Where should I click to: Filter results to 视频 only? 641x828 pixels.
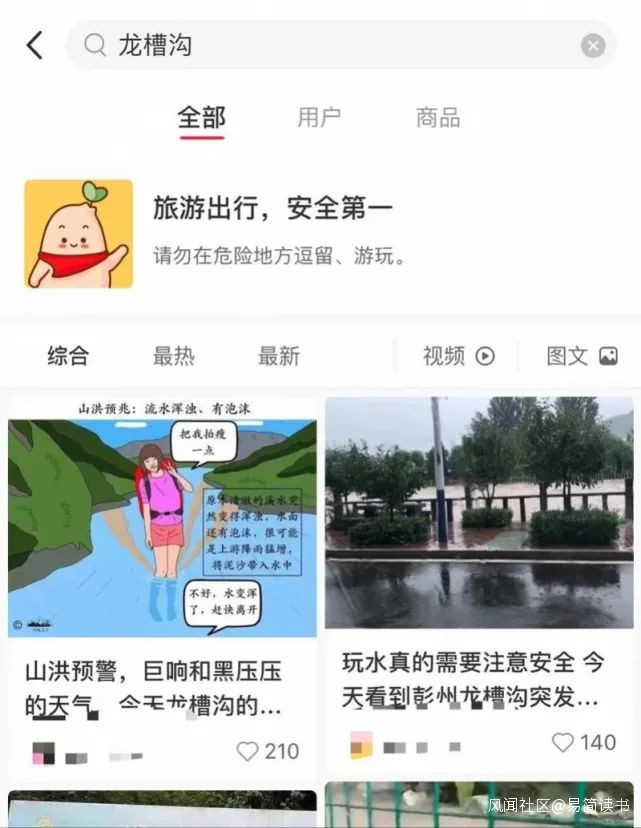pyautogui.click(x=459, y=356)
